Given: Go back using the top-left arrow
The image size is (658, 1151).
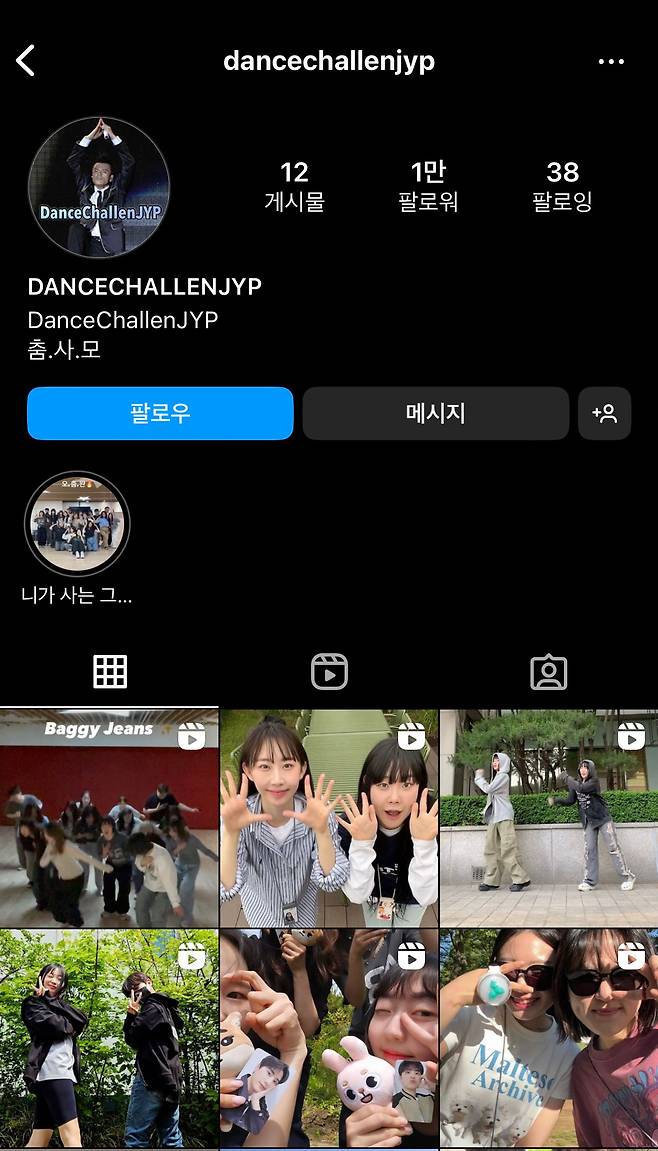Looking at the screenshot, I should [x=26, y=61].
